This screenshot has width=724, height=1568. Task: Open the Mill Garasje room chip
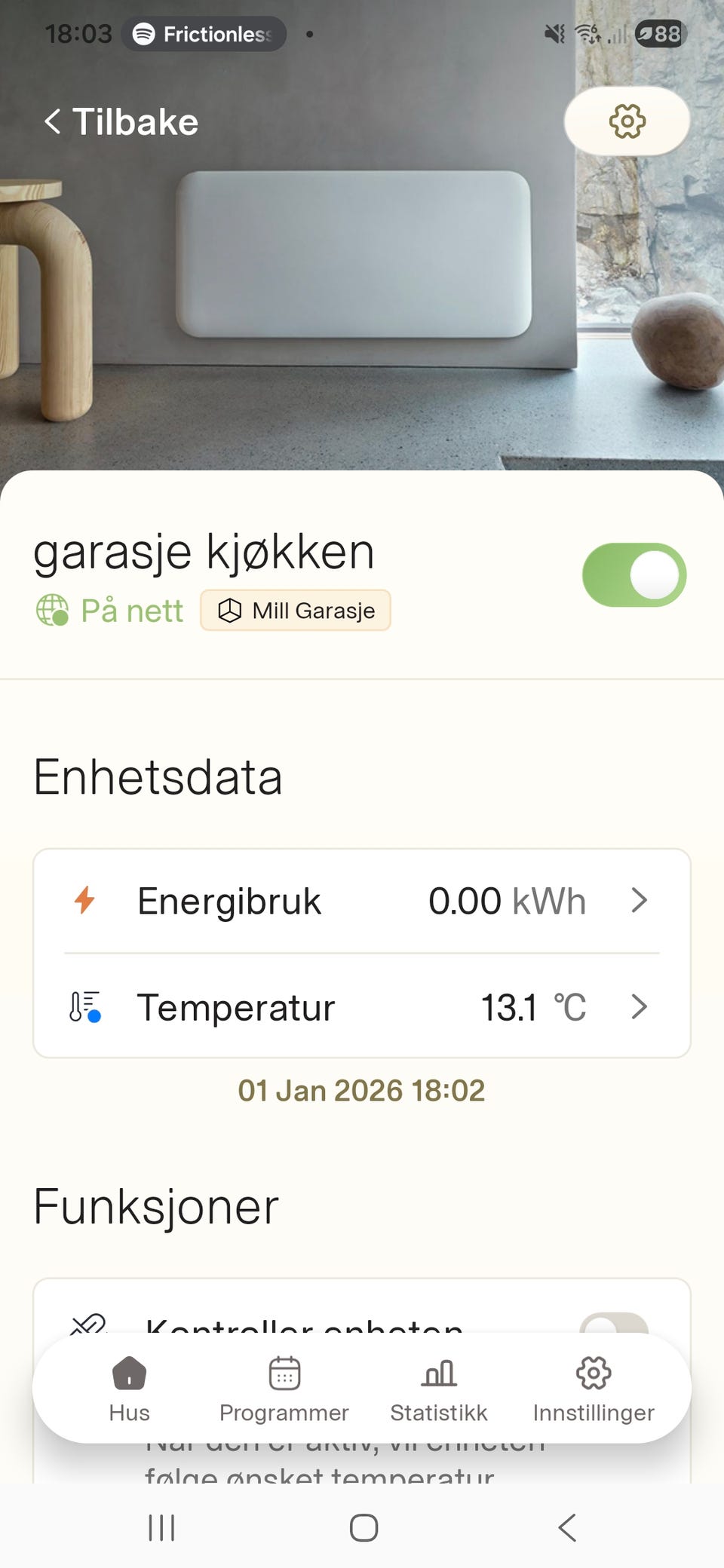[296, 611]
